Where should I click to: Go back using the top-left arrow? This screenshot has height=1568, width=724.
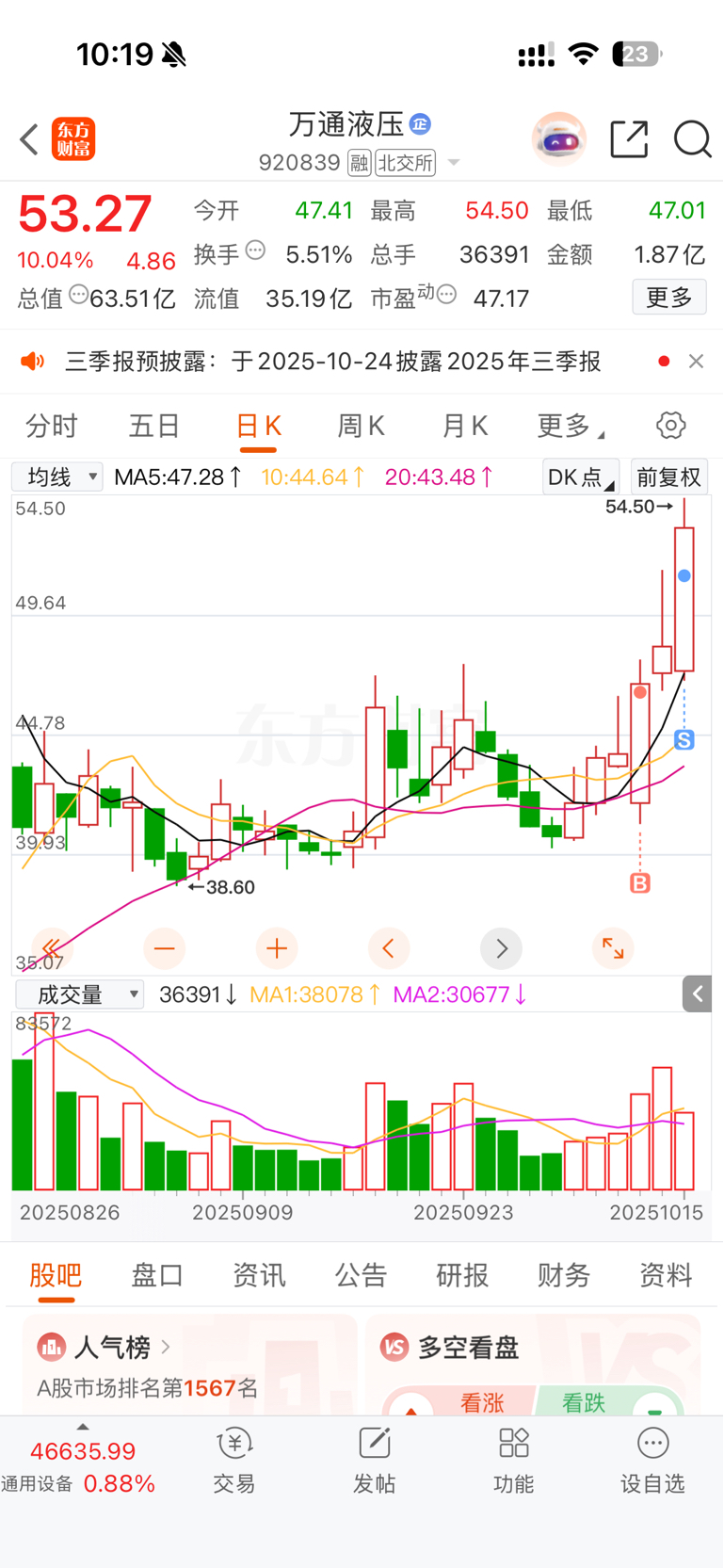[29, 139]
